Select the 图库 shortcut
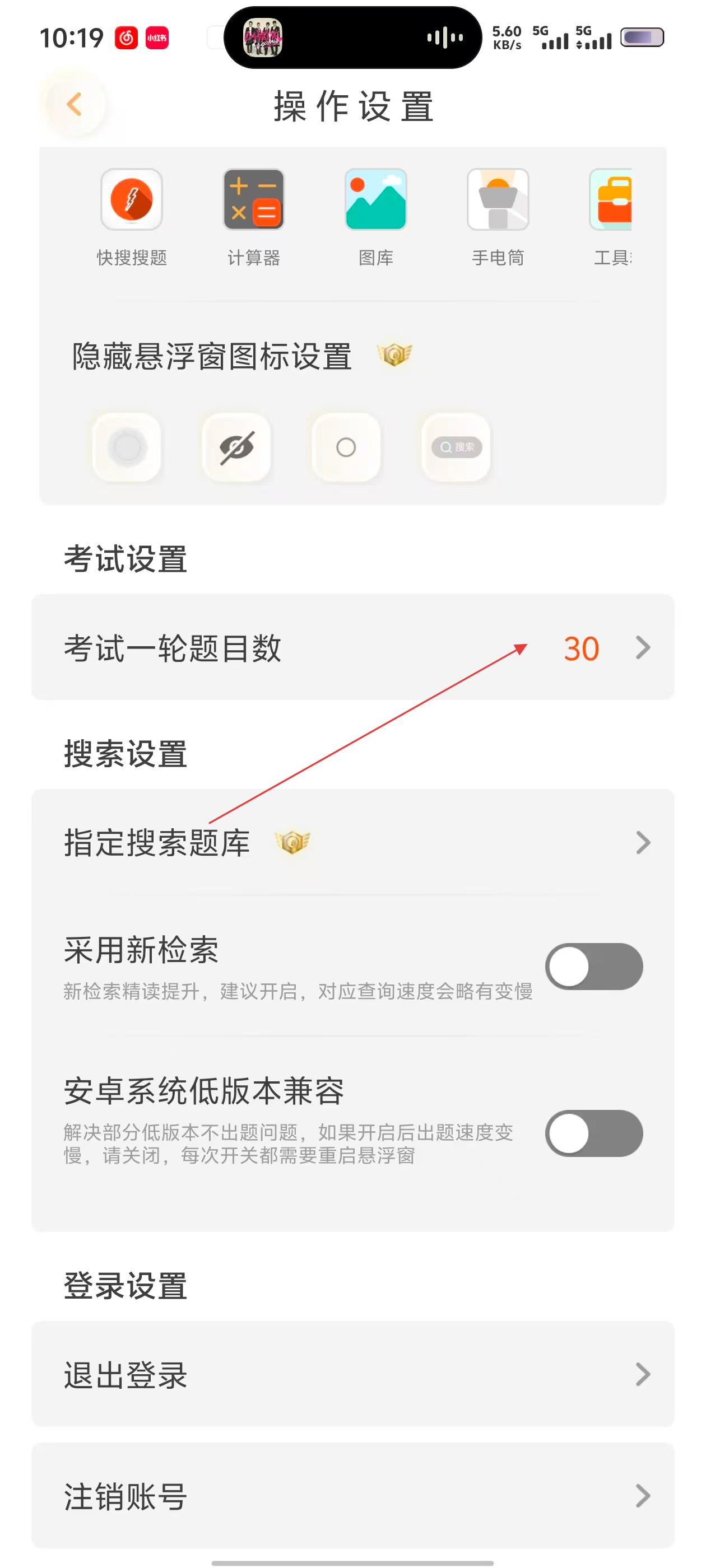Viewport: 706px width, 1568px height. coord(376,200)
